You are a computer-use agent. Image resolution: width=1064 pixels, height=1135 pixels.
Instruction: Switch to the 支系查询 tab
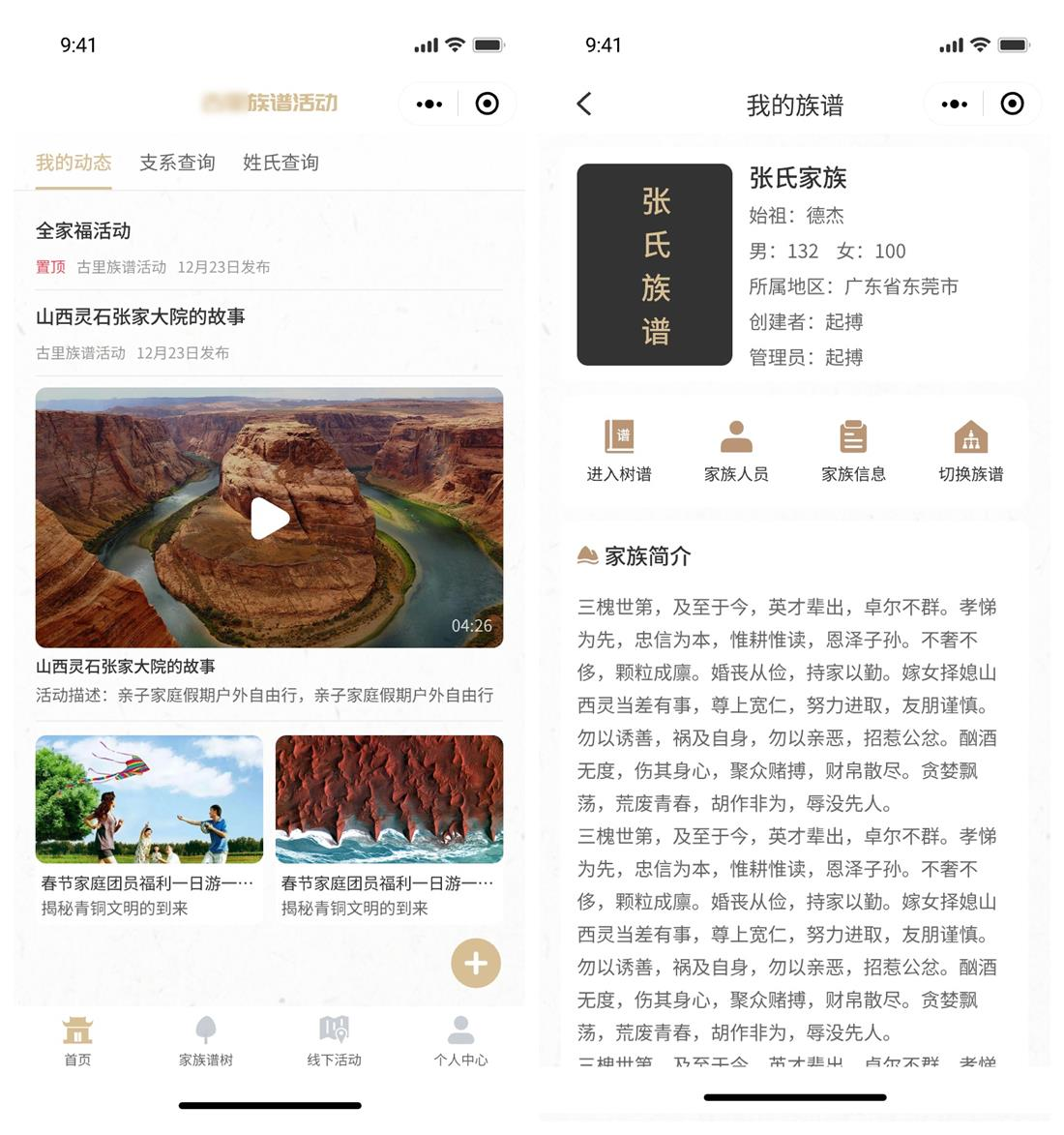pos(177,163)
